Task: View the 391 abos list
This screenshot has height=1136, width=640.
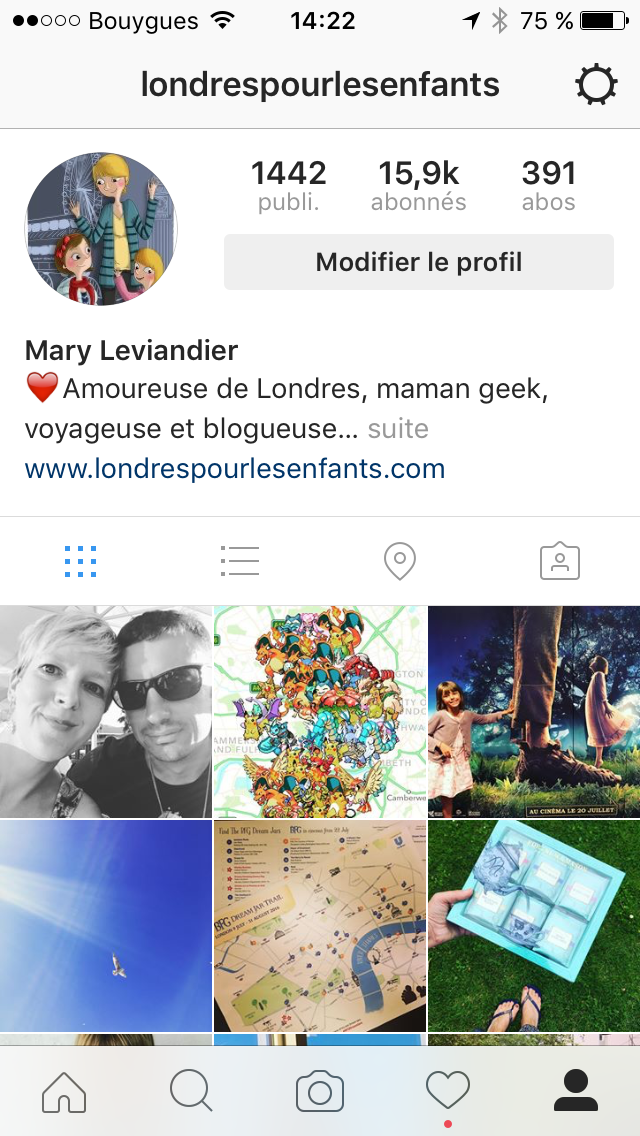Action: click(549, 186)
